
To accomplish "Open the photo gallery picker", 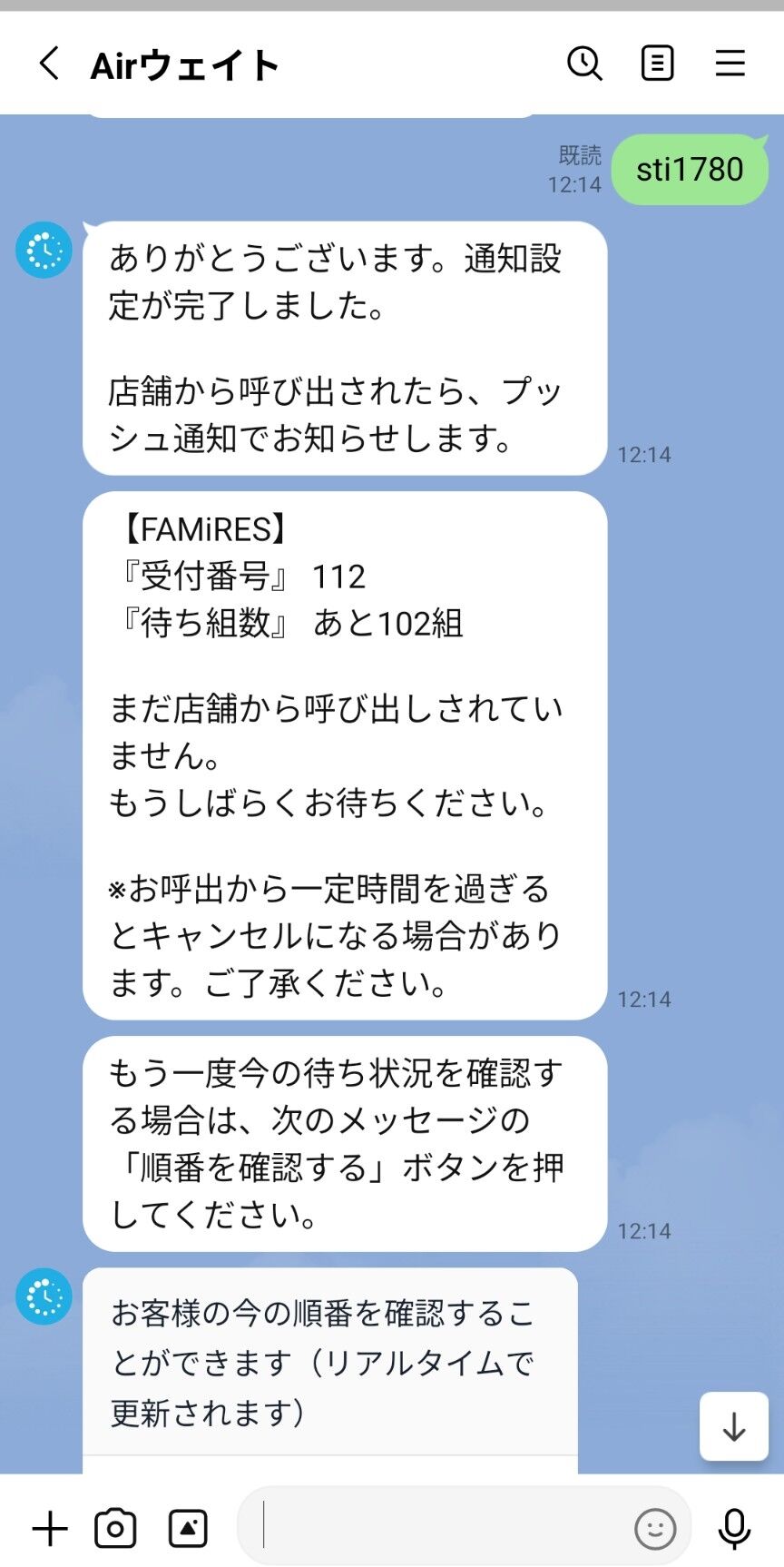I will [x=188, y=1529].
